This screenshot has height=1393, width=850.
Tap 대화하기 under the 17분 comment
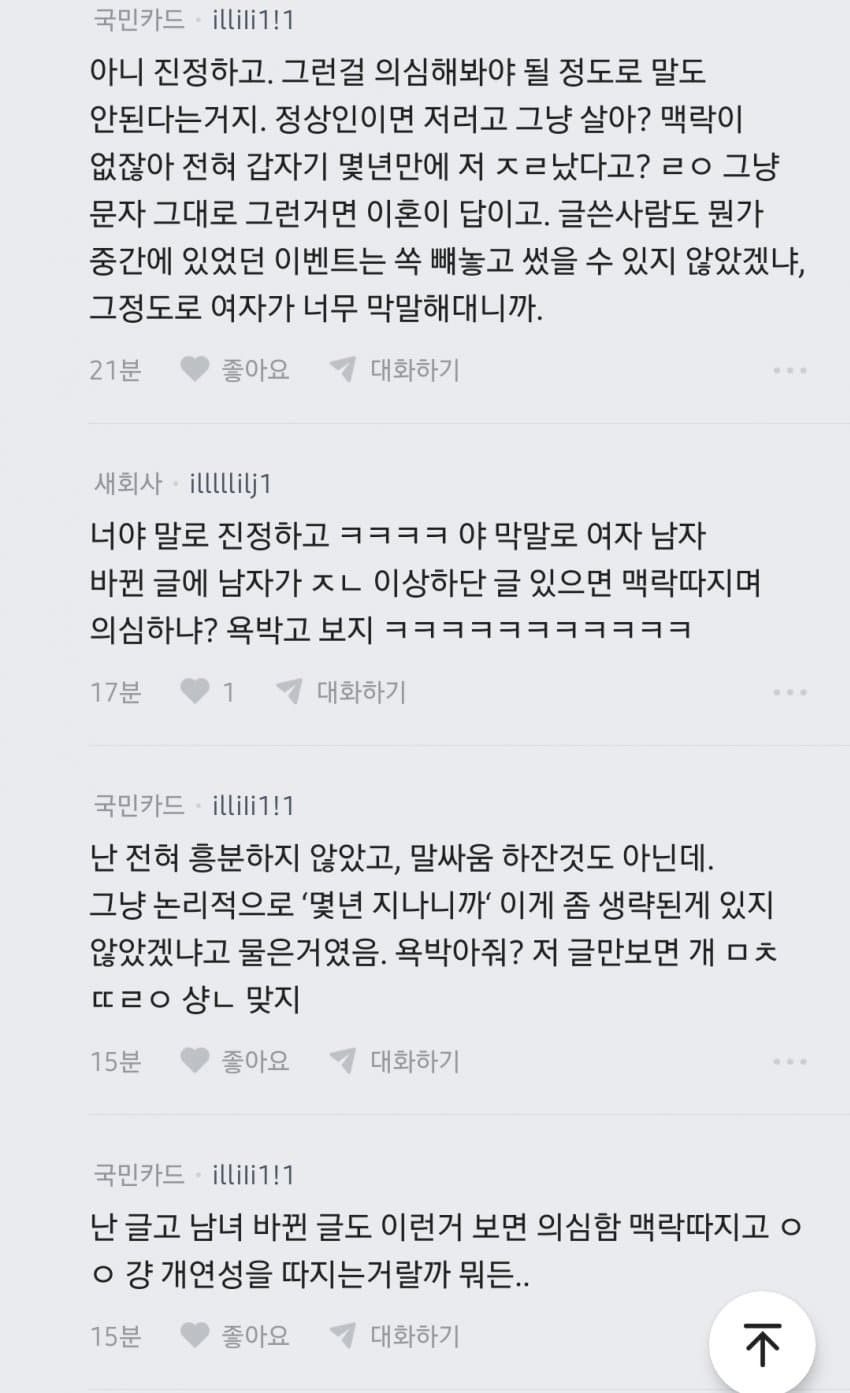point(342,691)
